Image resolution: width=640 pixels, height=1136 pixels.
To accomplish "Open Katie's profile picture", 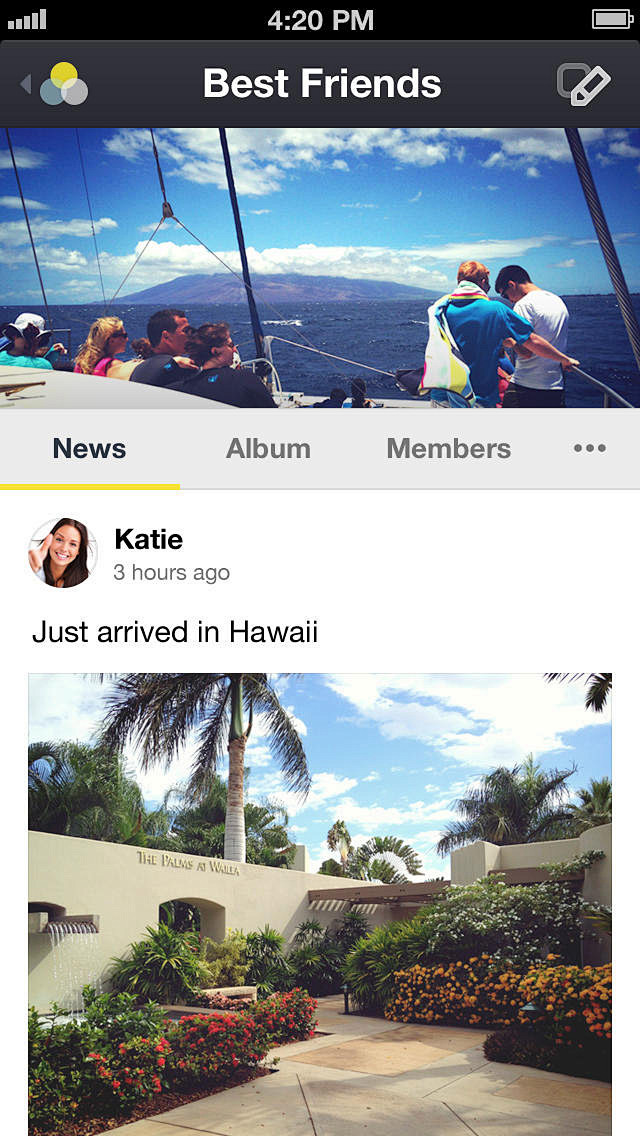I will (x=63, y=553).
